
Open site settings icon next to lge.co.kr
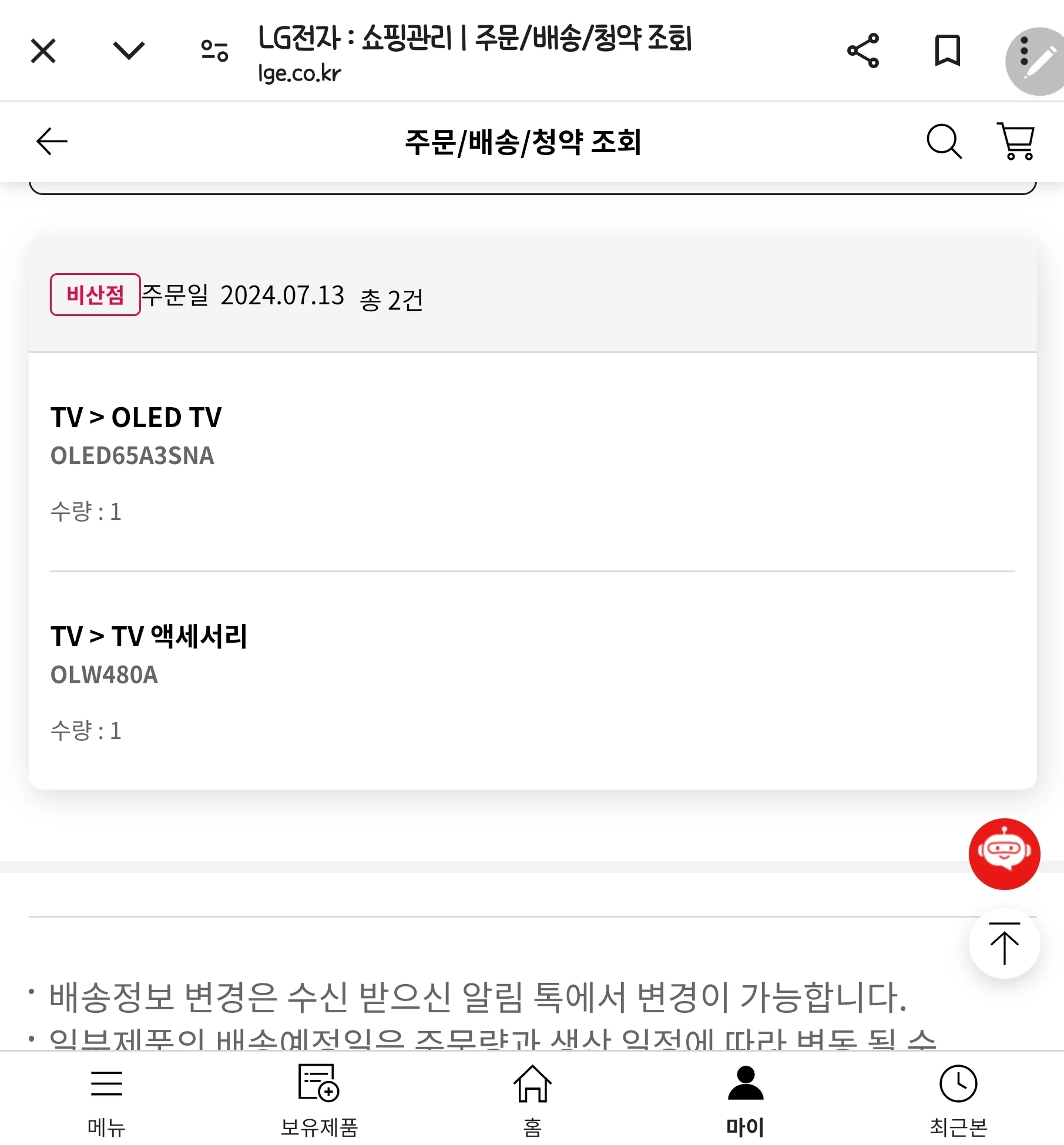pyautogui.click(x=214, y=51)
